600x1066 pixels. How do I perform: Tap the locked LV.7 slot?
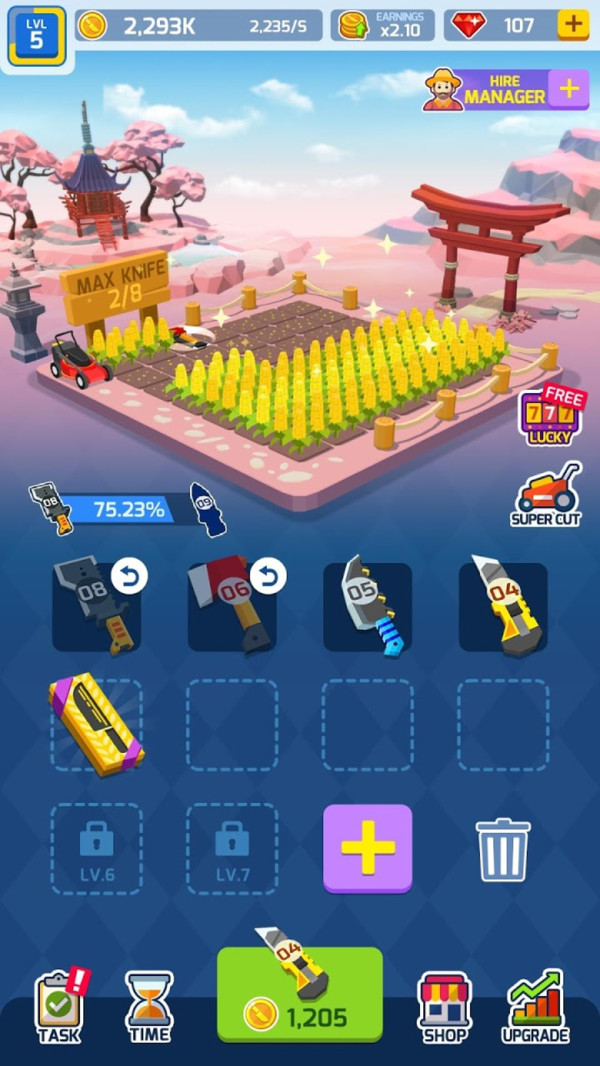click(232, 848)
